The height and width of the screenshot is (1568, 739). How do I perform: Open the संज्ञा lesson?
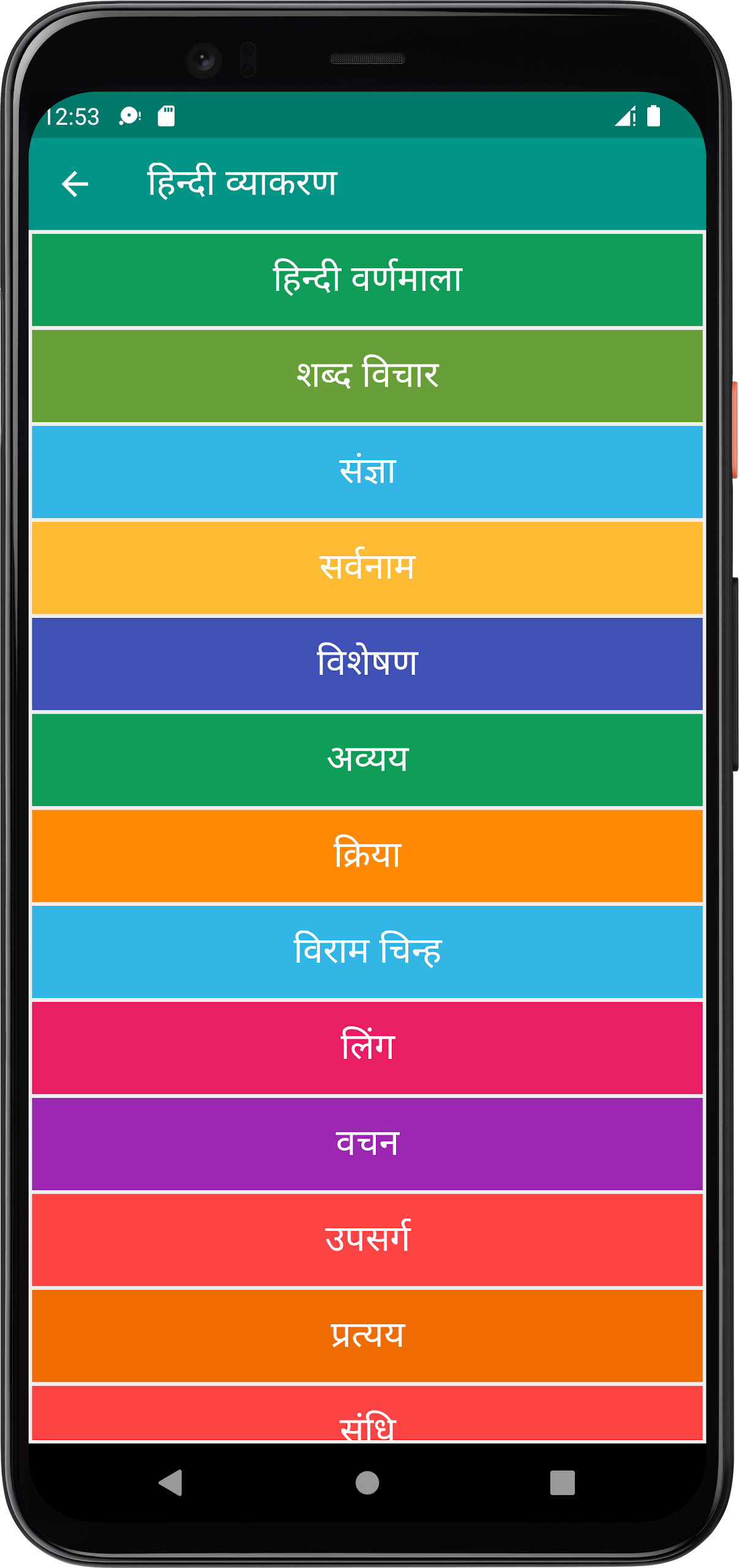pyautogui.click(x=369, y=470)
